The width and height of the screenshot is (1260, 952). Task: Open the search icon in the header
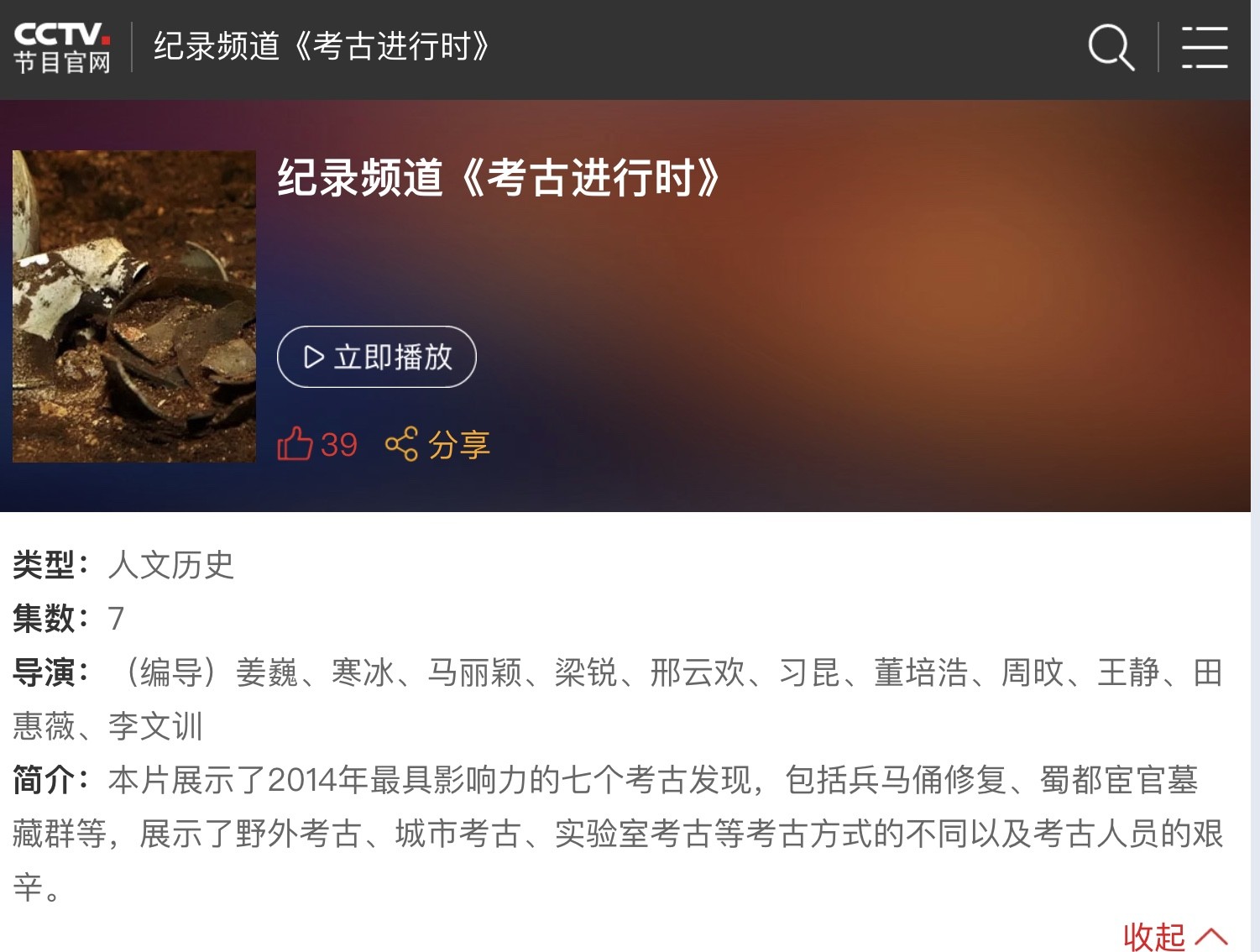[1111, 47]
